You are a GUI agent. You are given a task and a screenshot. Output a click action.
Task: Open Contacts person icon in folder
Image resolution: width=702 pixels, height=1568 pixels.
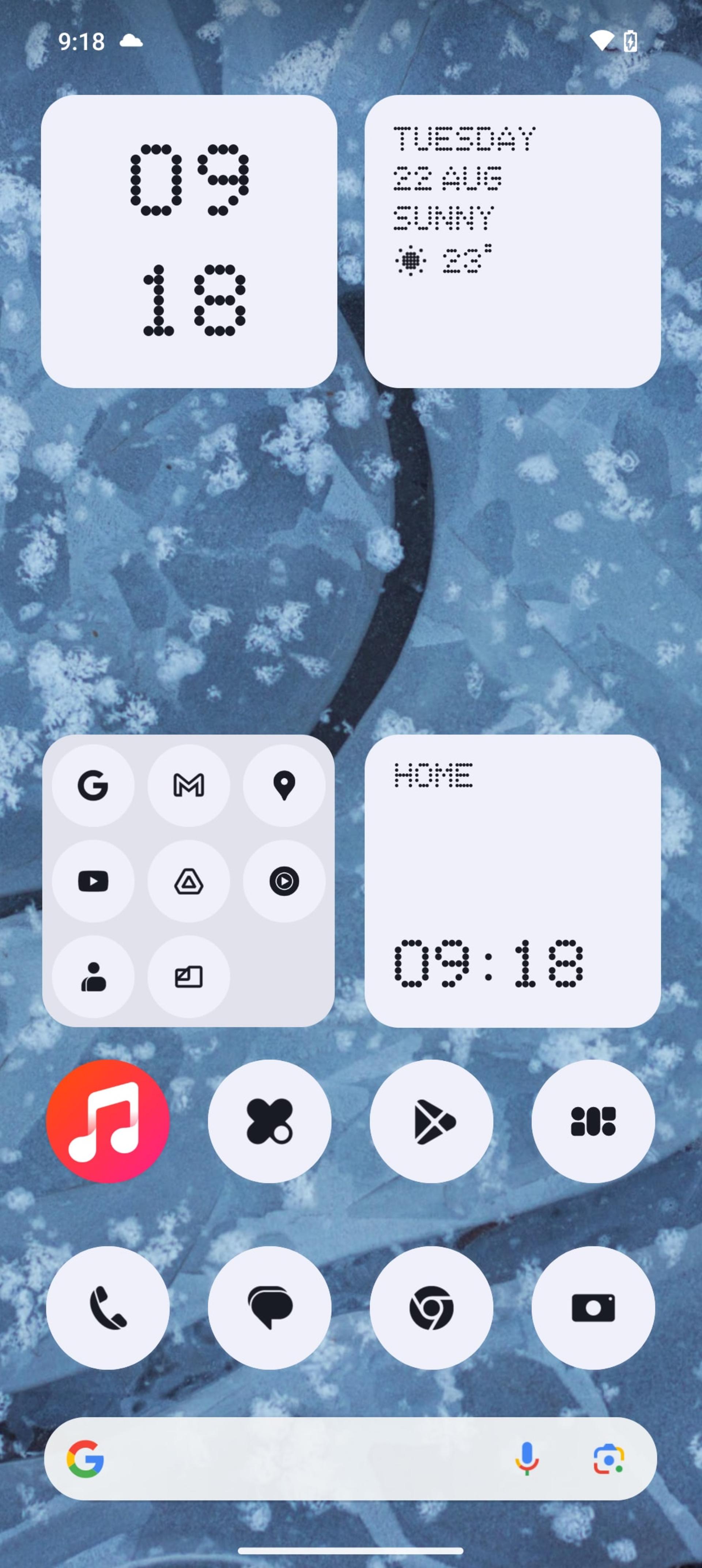point(93,976)
